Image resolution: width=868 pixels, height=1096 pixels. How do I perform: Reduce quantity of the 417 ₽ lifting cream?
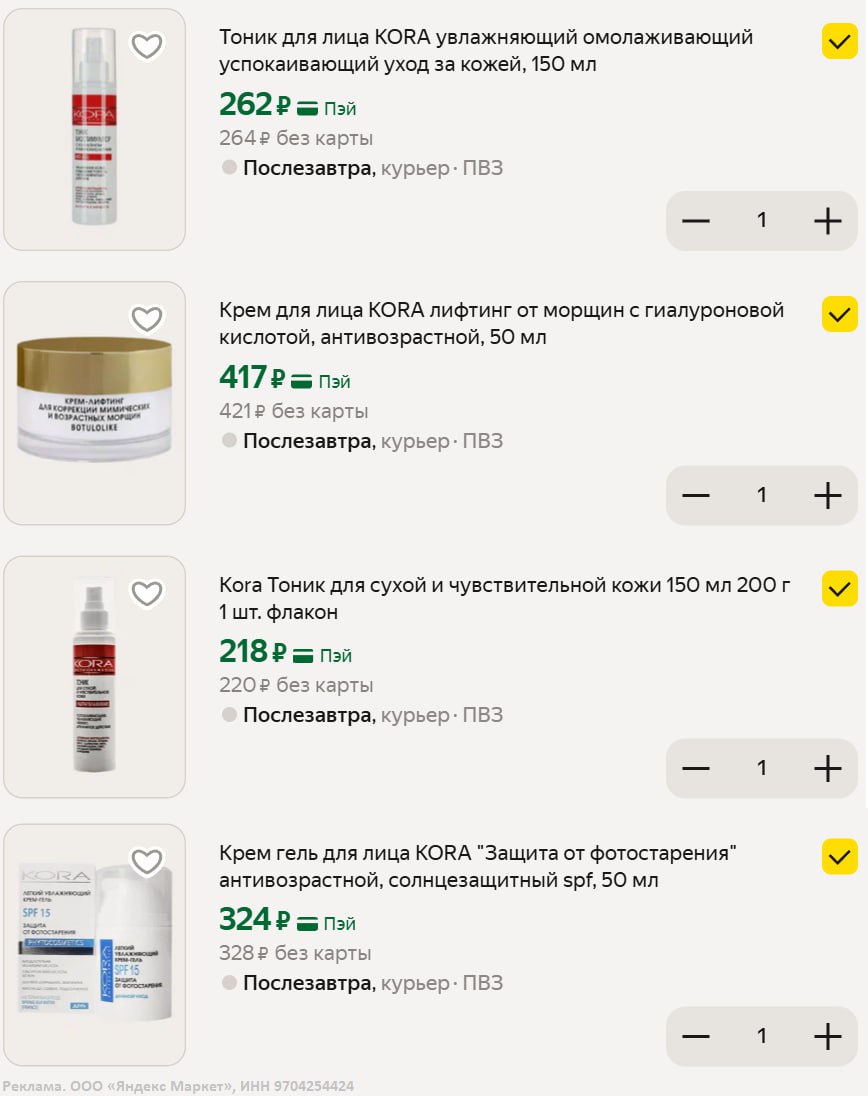[x=695, y=495]
